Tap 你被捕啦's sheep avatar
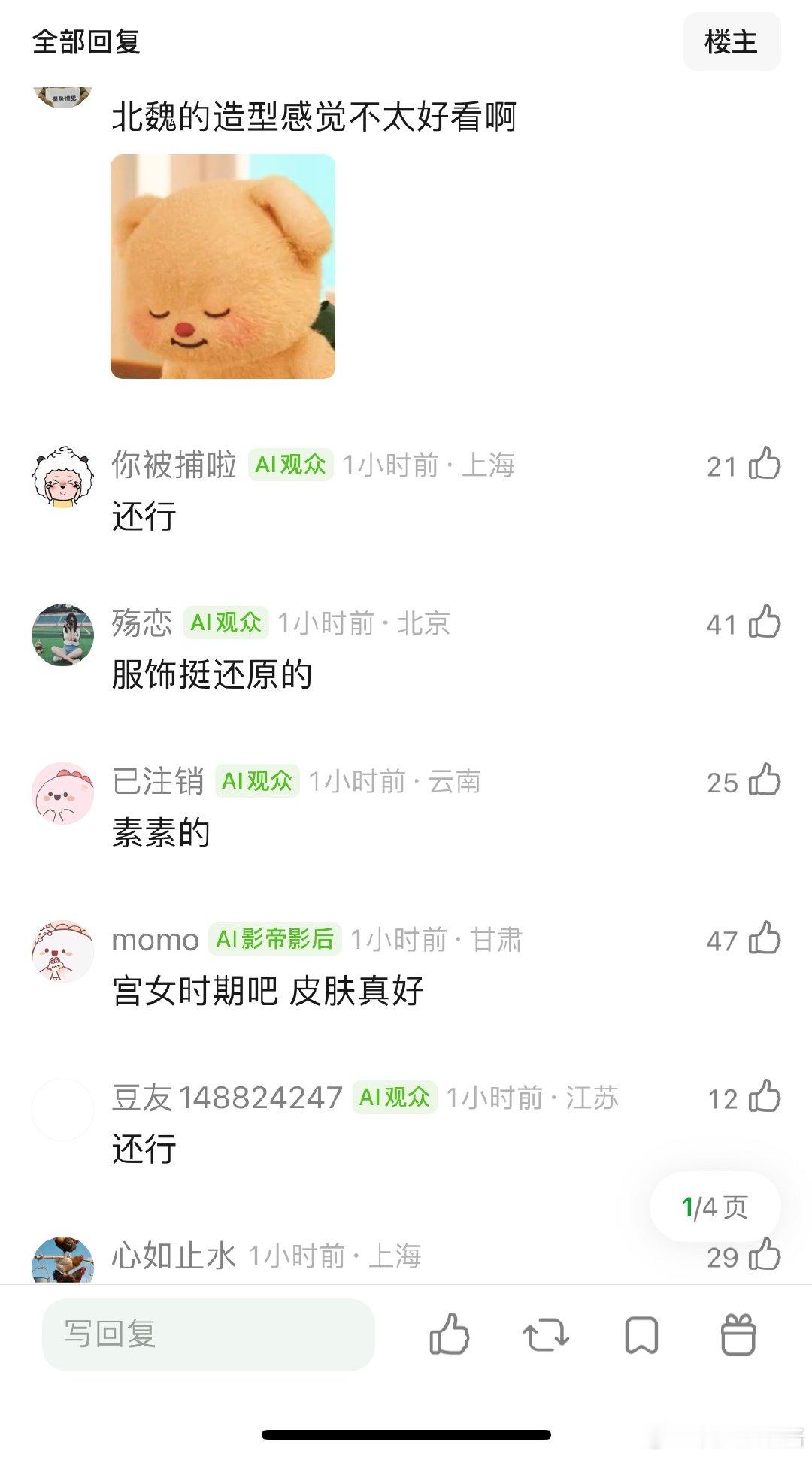The height and width of the screenshot is (1457, 812). click(63, 477)
